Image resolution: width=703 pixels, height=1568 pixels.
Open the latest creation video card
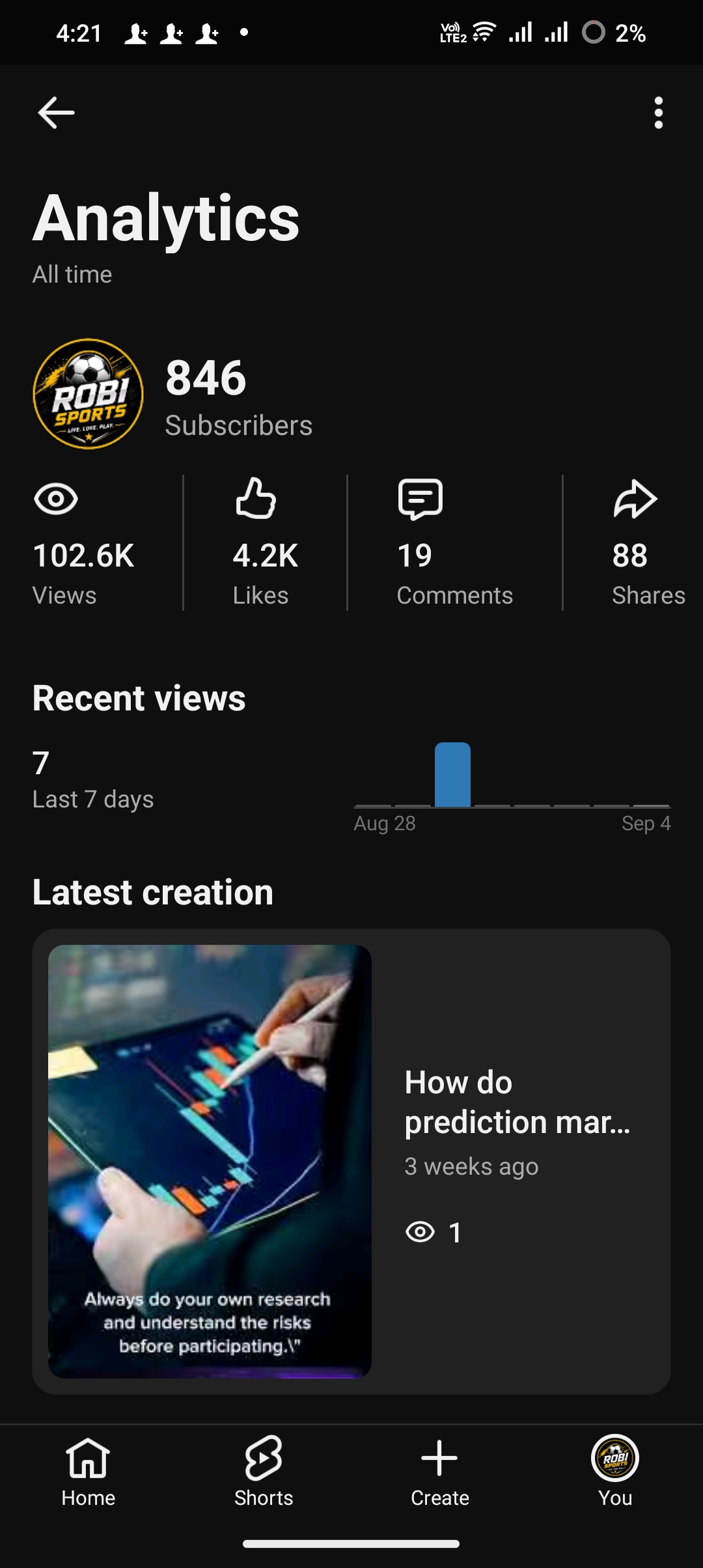[x=351, y=1162]
